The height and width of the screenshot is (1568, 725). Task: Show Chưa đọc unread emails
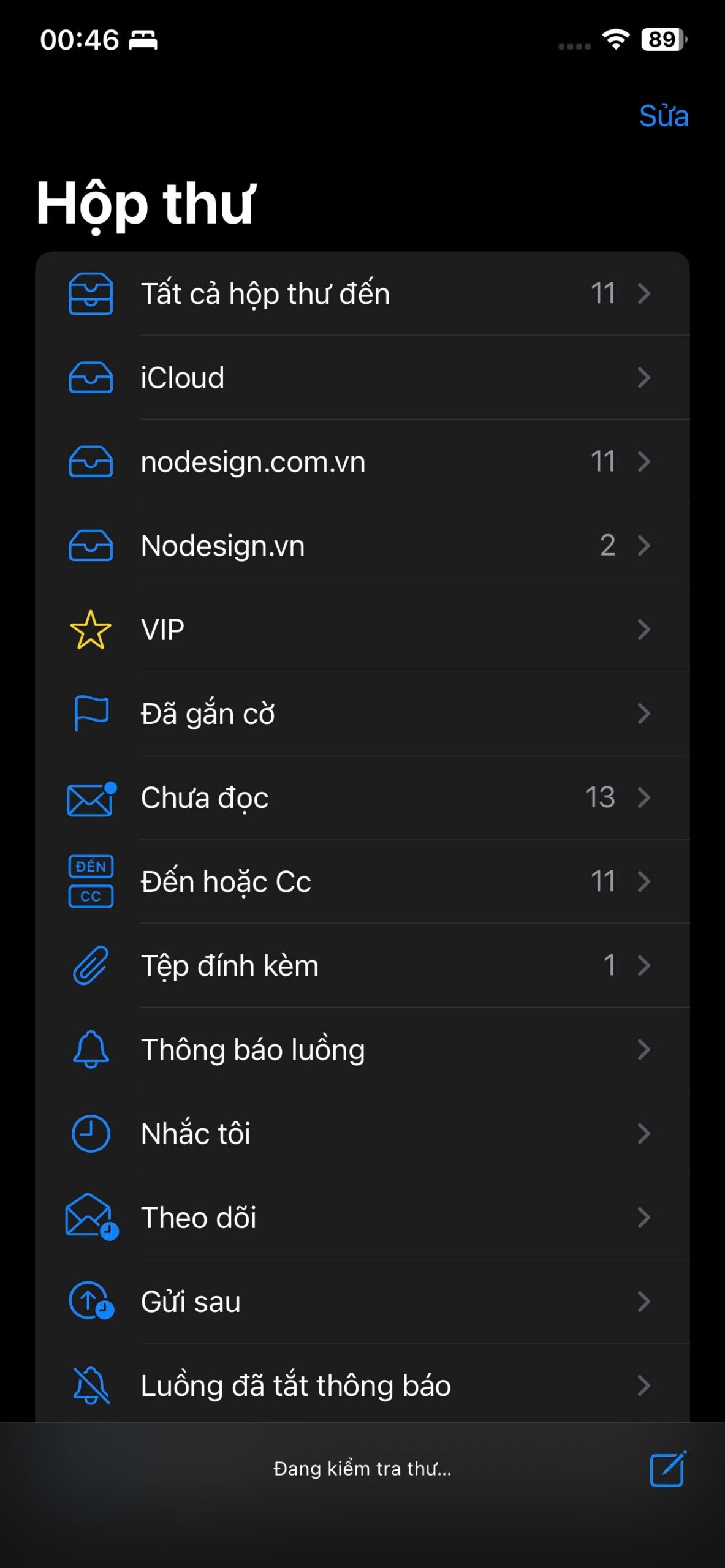(362, 797)
